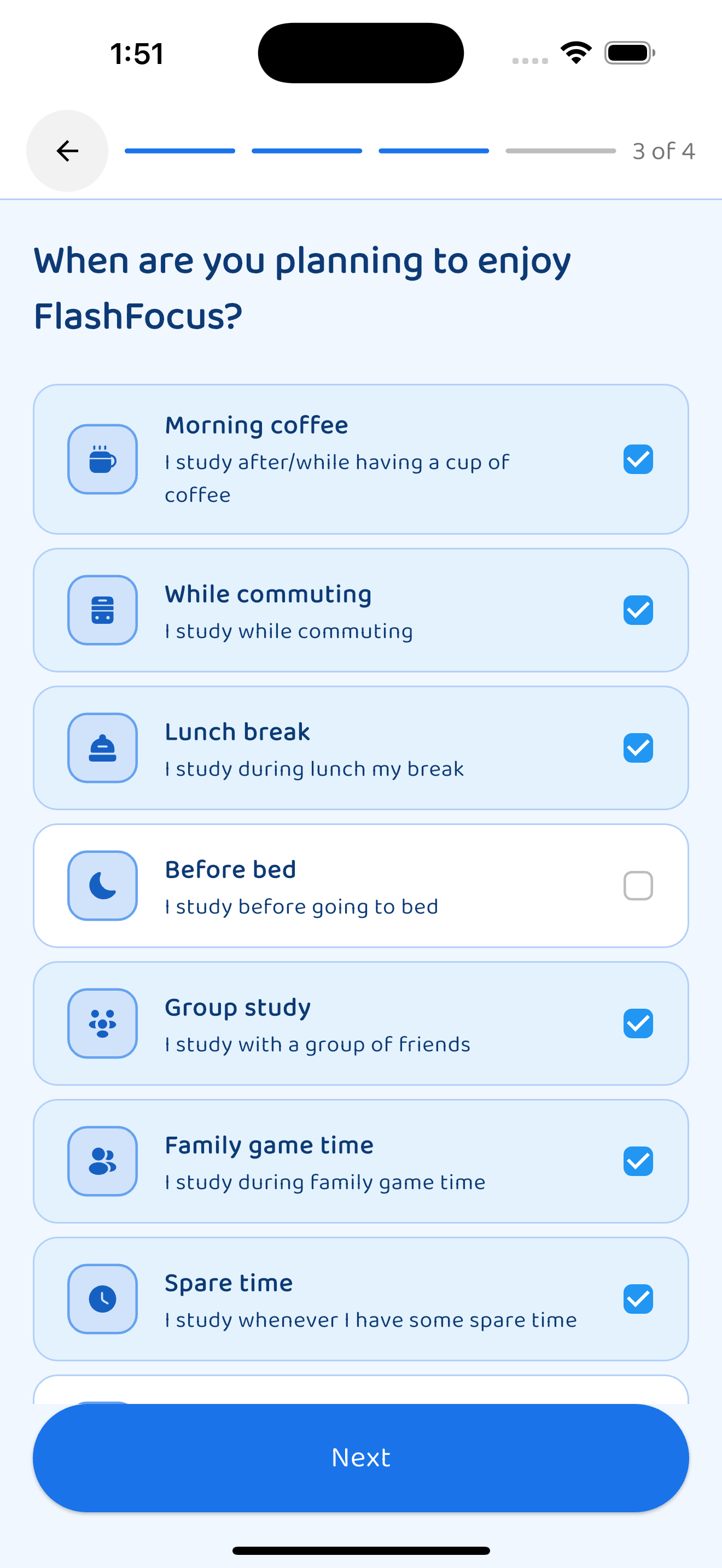Uncheck the Spare time option
Viewport: 722px width, 1568px height.
click(x=638, y=1299)
